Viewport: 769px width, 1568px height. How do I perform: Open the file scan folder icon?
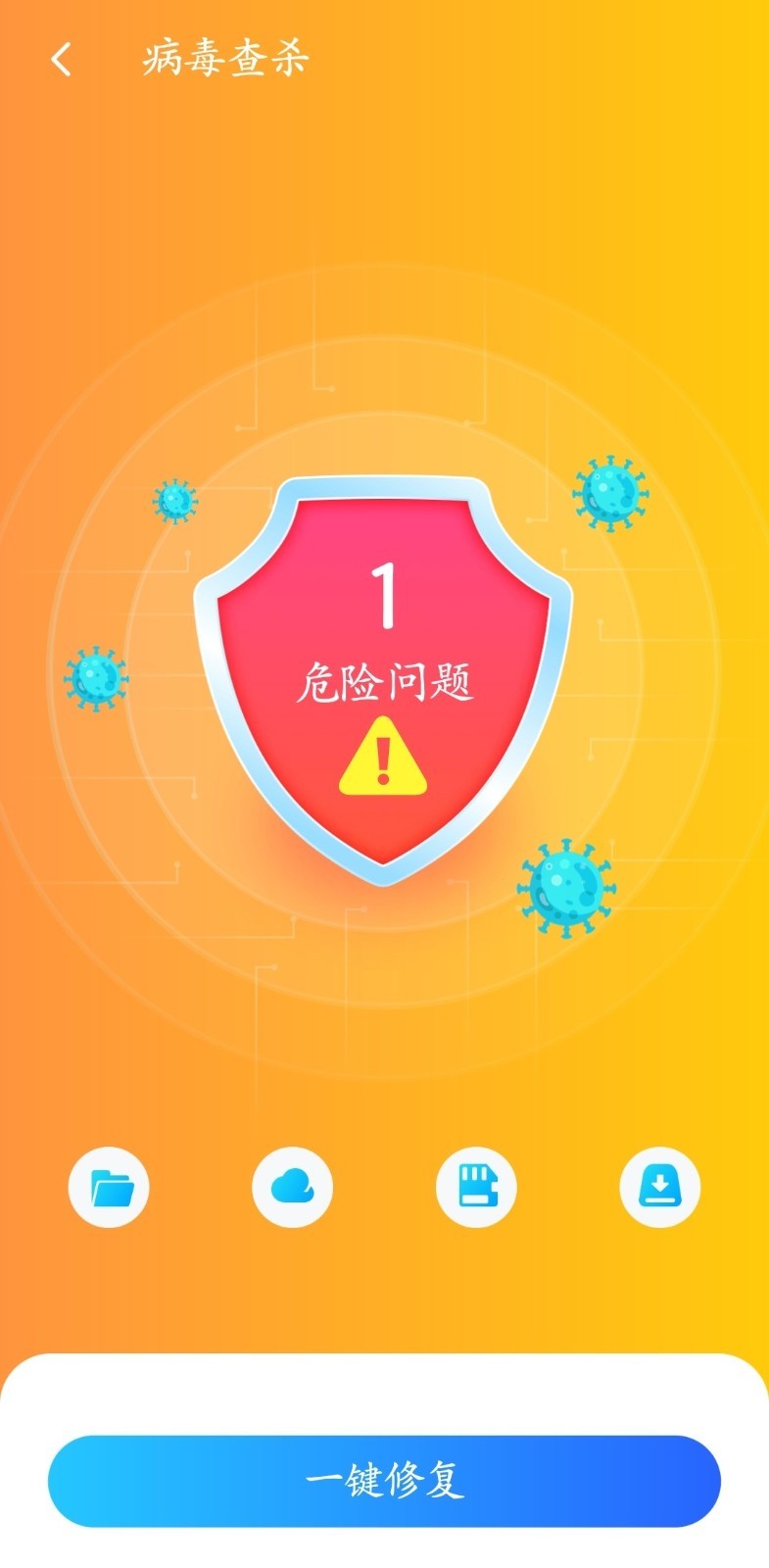pos(108,1186)
